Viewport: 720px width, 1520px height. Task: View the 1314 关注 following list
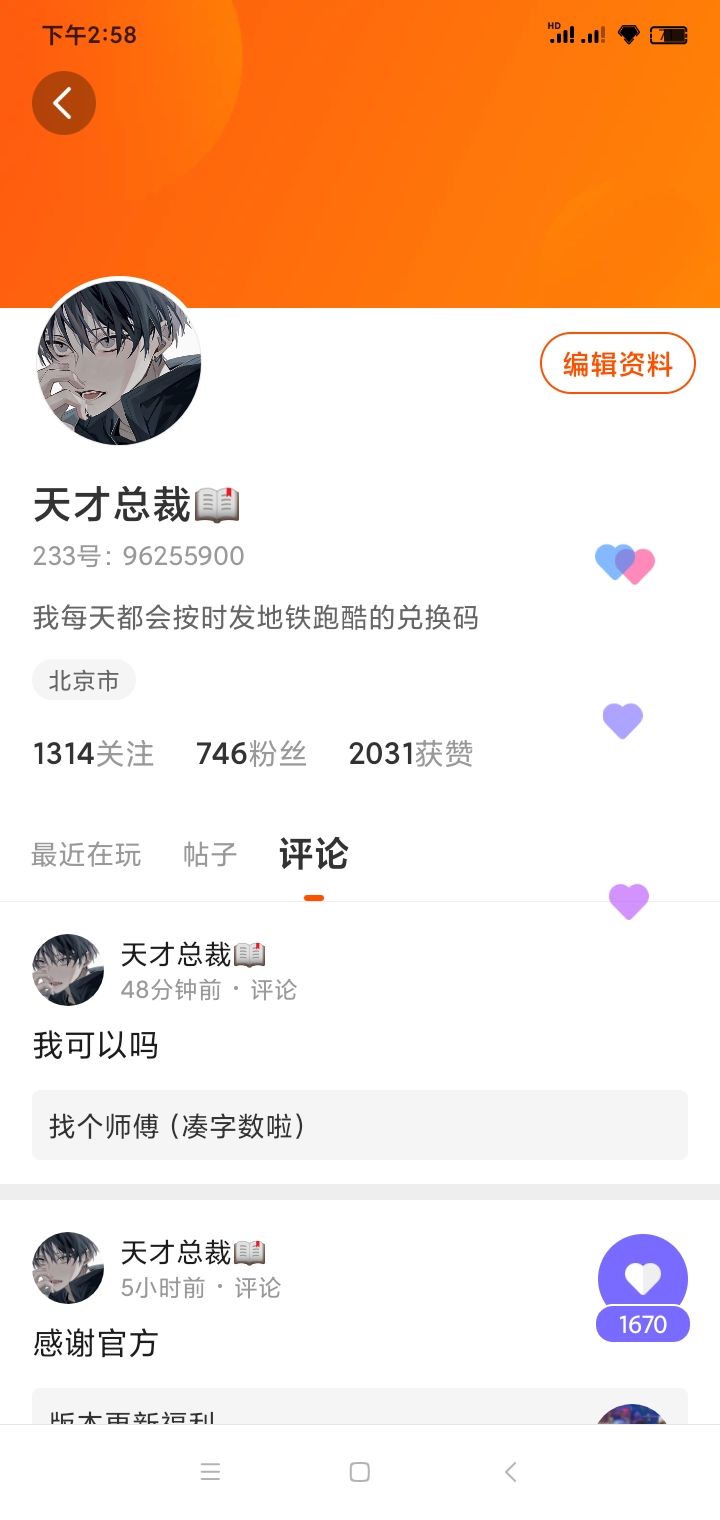[93, 753]
